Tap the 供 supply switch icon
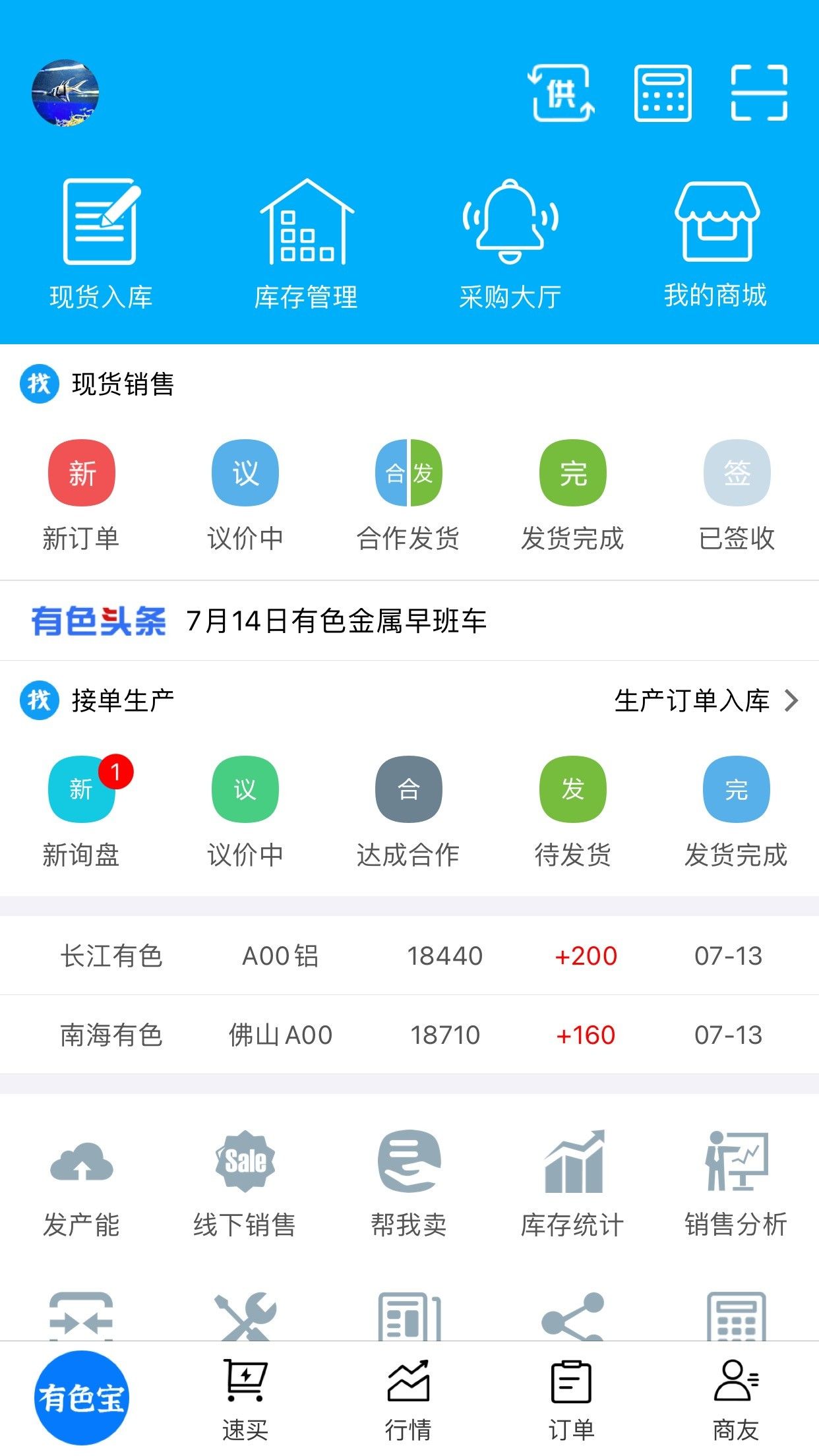Screen dimensions: 819x1456 (x=561, y=93)
